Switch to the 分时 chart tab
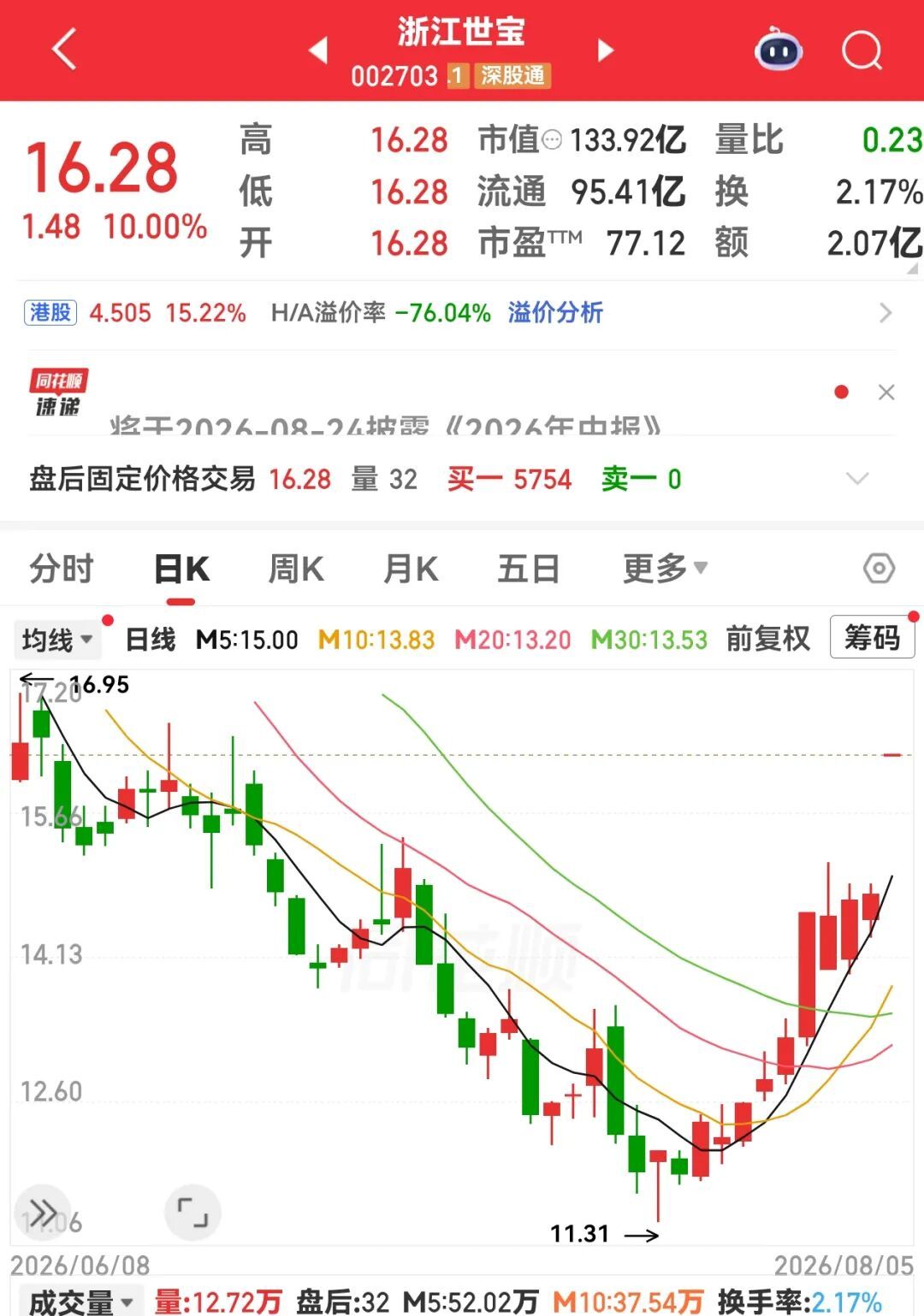Screen dimensions: 924x1316 (x=61, y=569)
